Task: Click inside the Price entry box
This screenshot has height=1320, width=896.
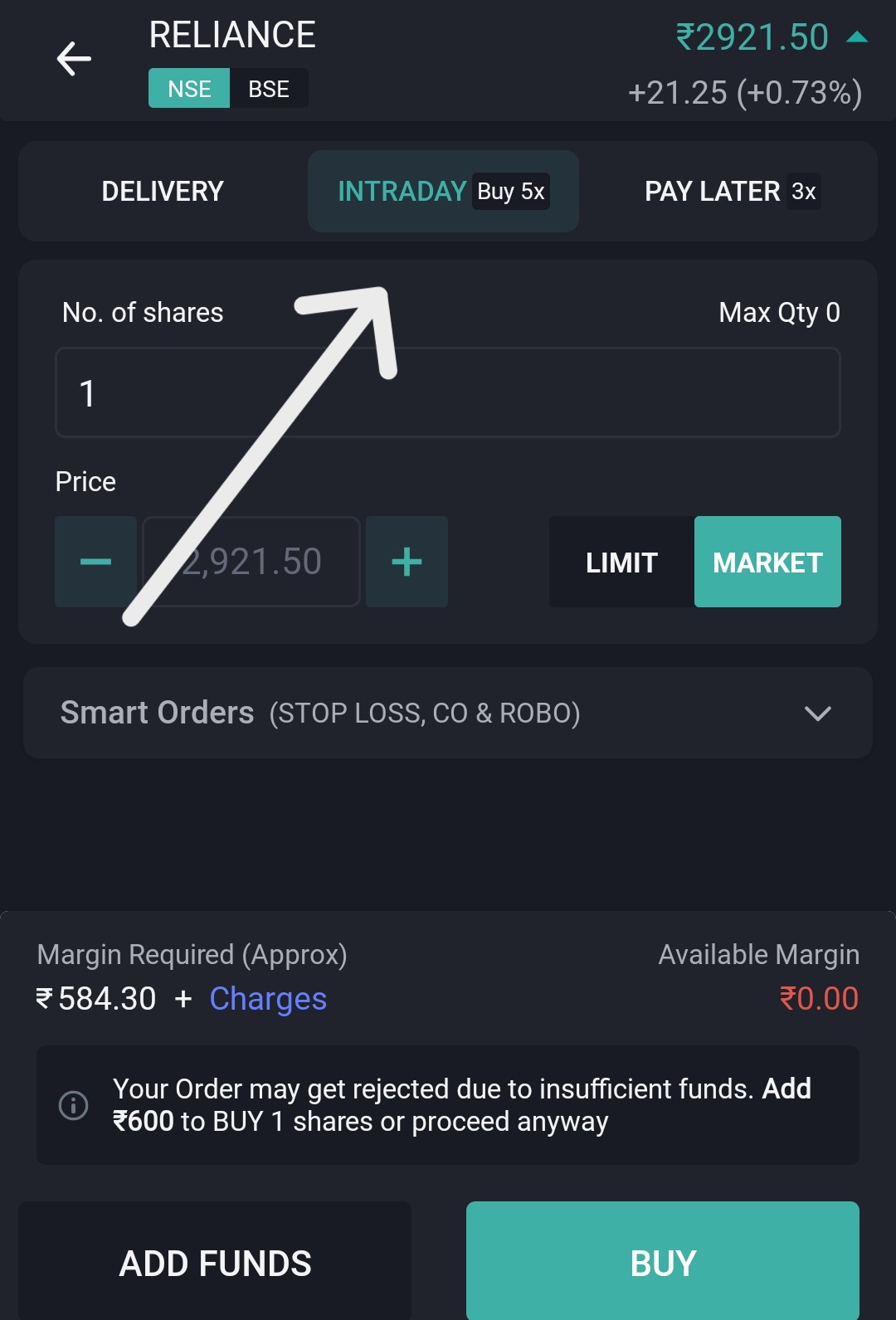Action: click(251, 562)
